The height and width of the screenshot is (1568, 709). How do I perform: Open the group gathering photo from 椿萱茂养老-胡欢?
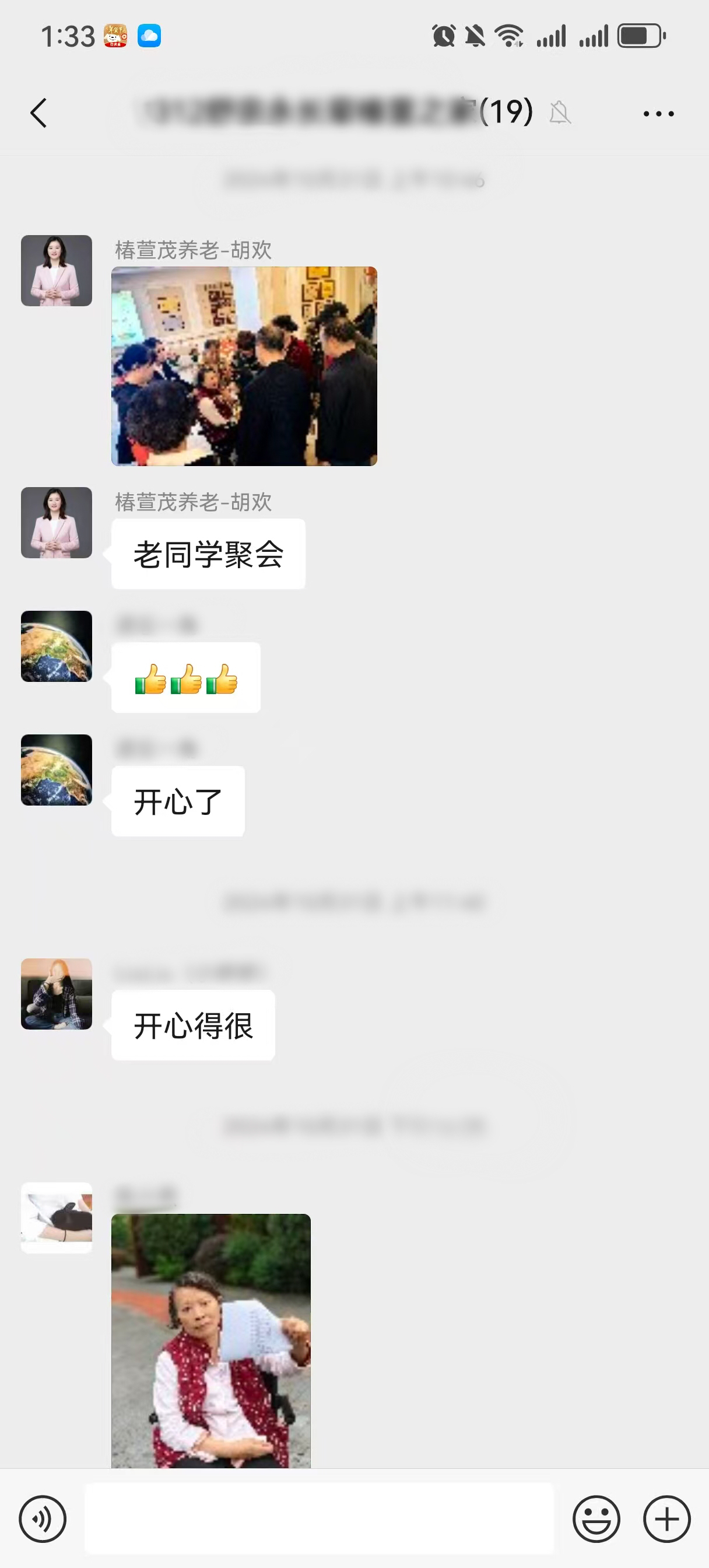244,366
